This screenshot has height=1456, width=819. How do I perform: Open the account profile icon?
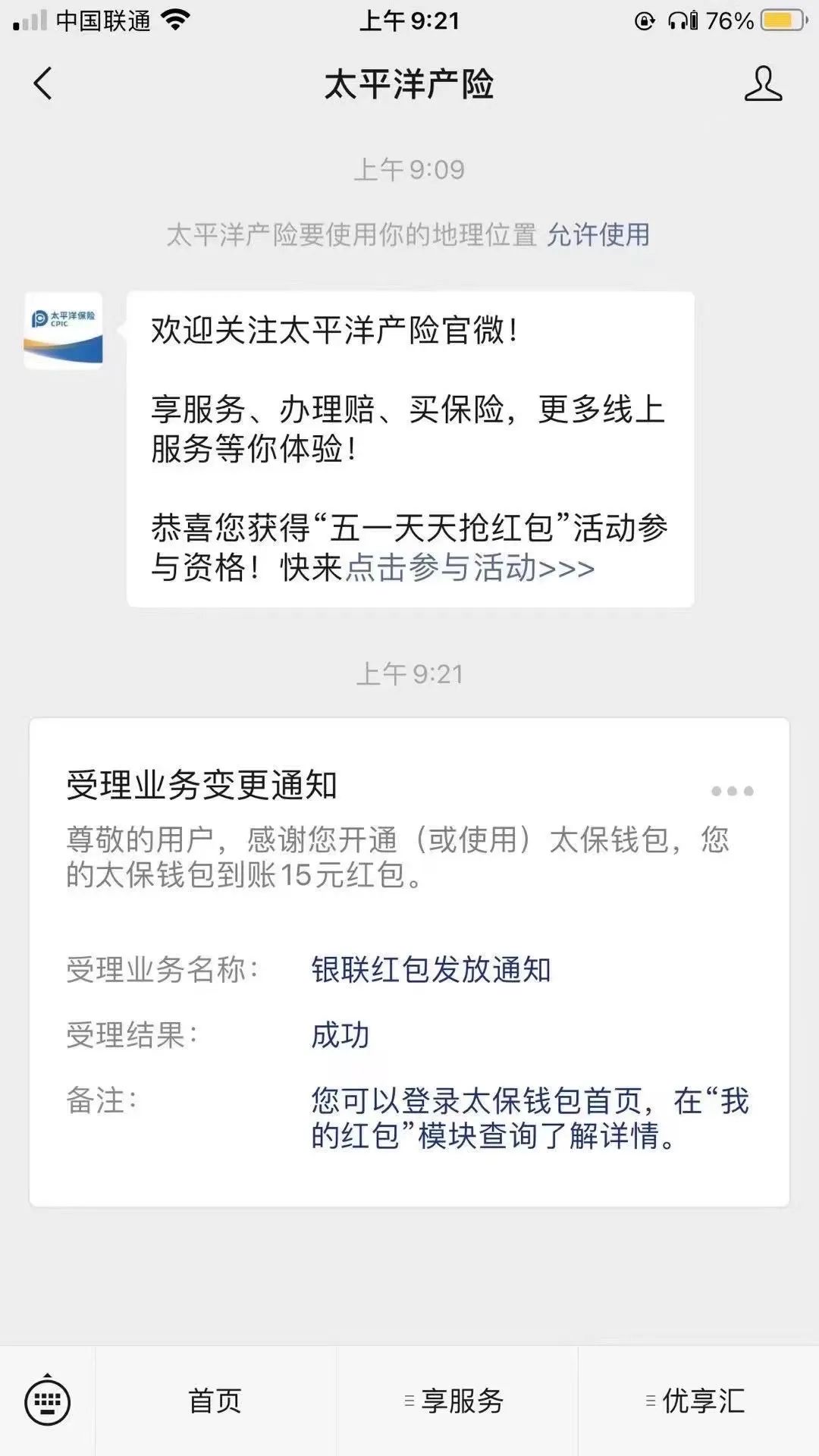(x=763, y=83)
